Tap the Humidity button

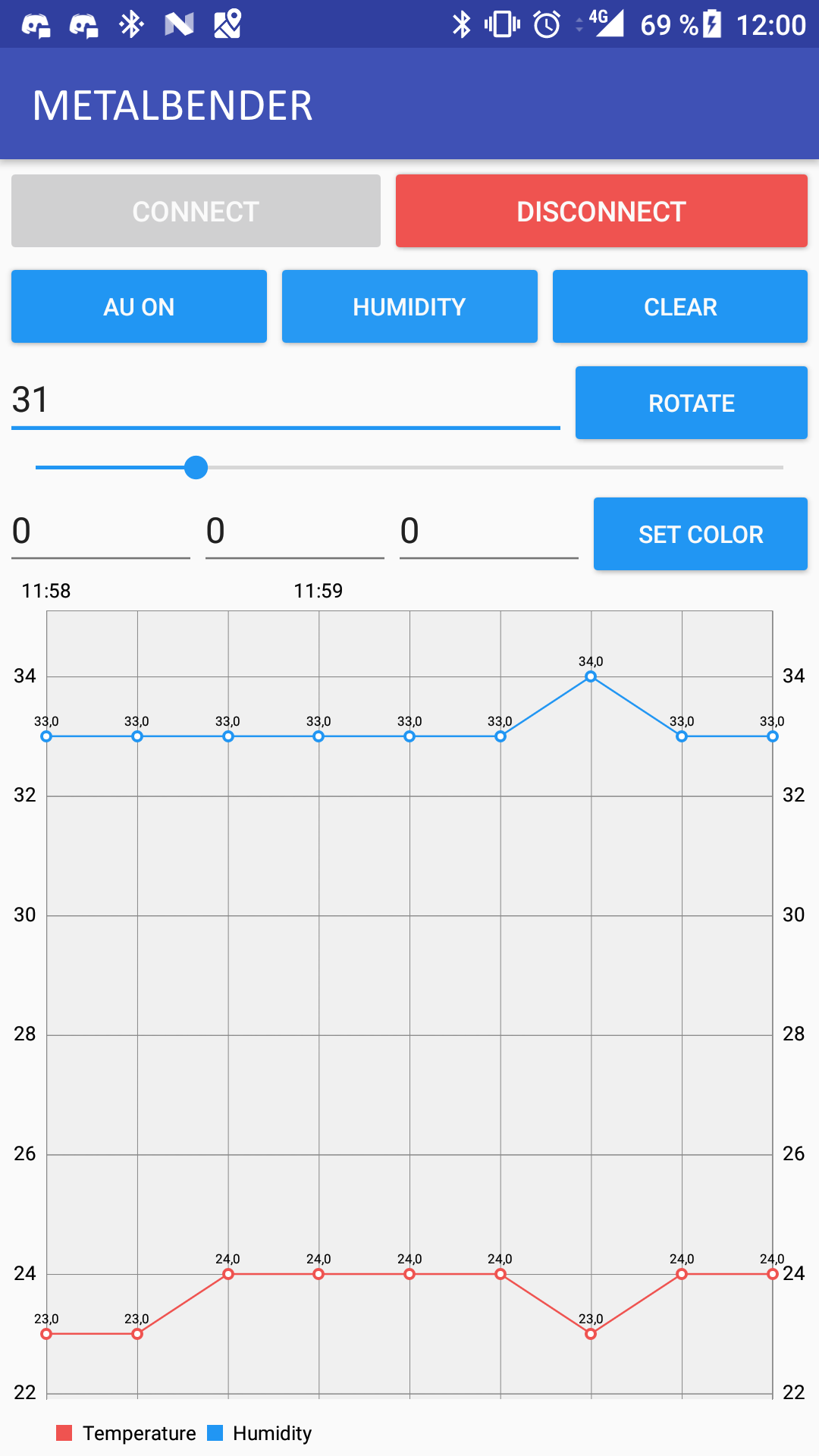409,306
